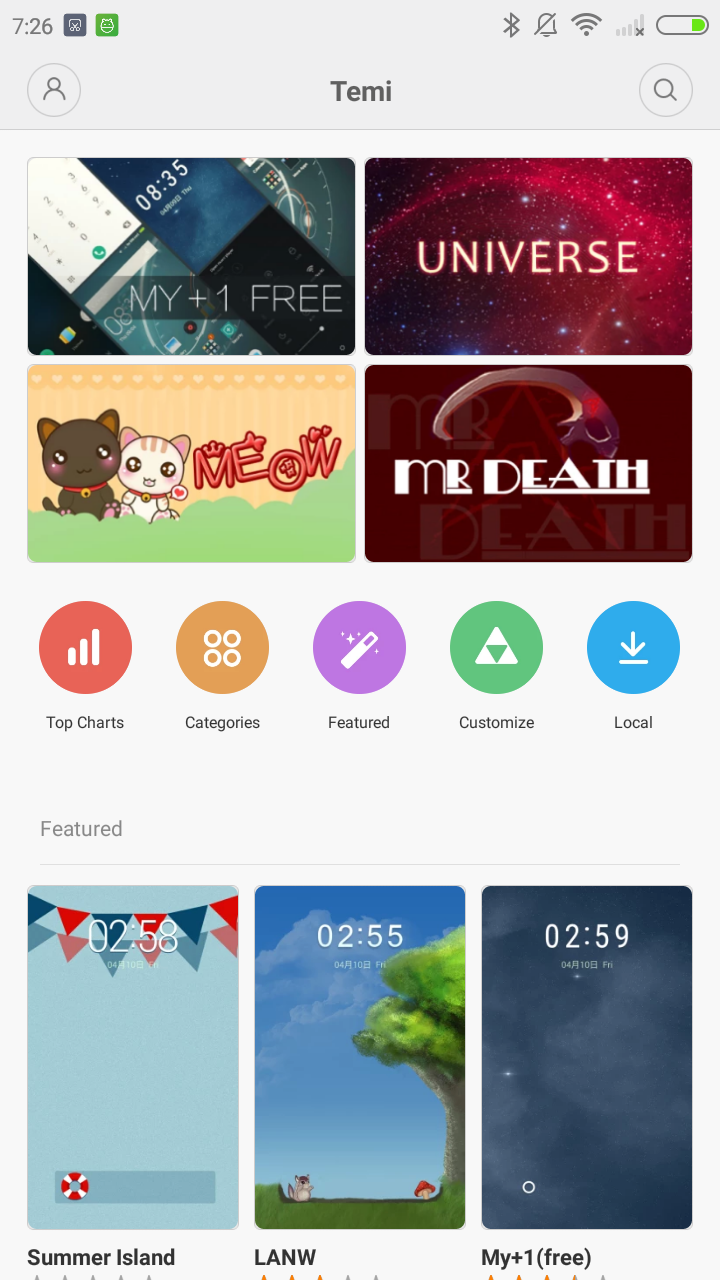The height and width of the screenshot is (1280, 720).
Task: Open the LANW theme preview
Action: tap(360, 1057)
